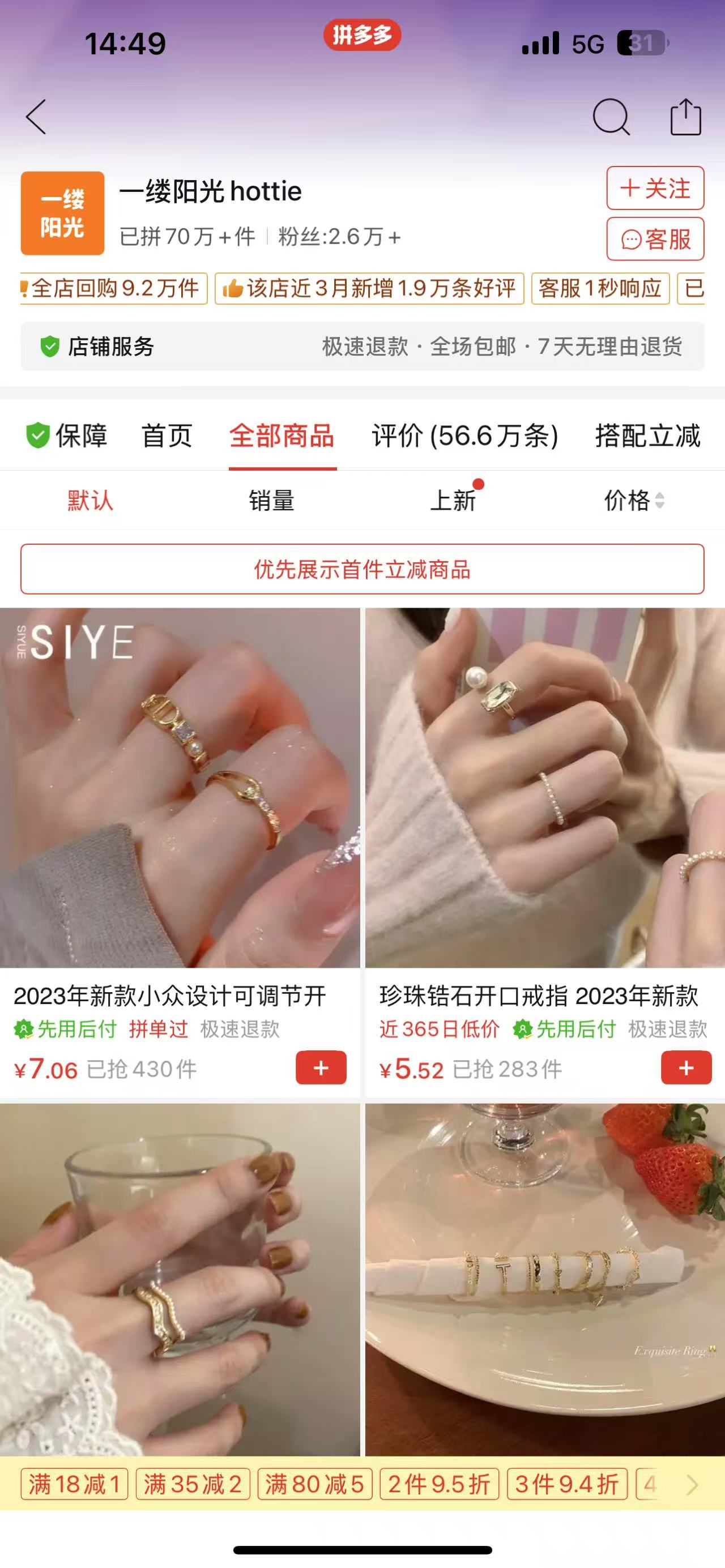Add the ¥5.52 ring to cart

[686, 1067]
